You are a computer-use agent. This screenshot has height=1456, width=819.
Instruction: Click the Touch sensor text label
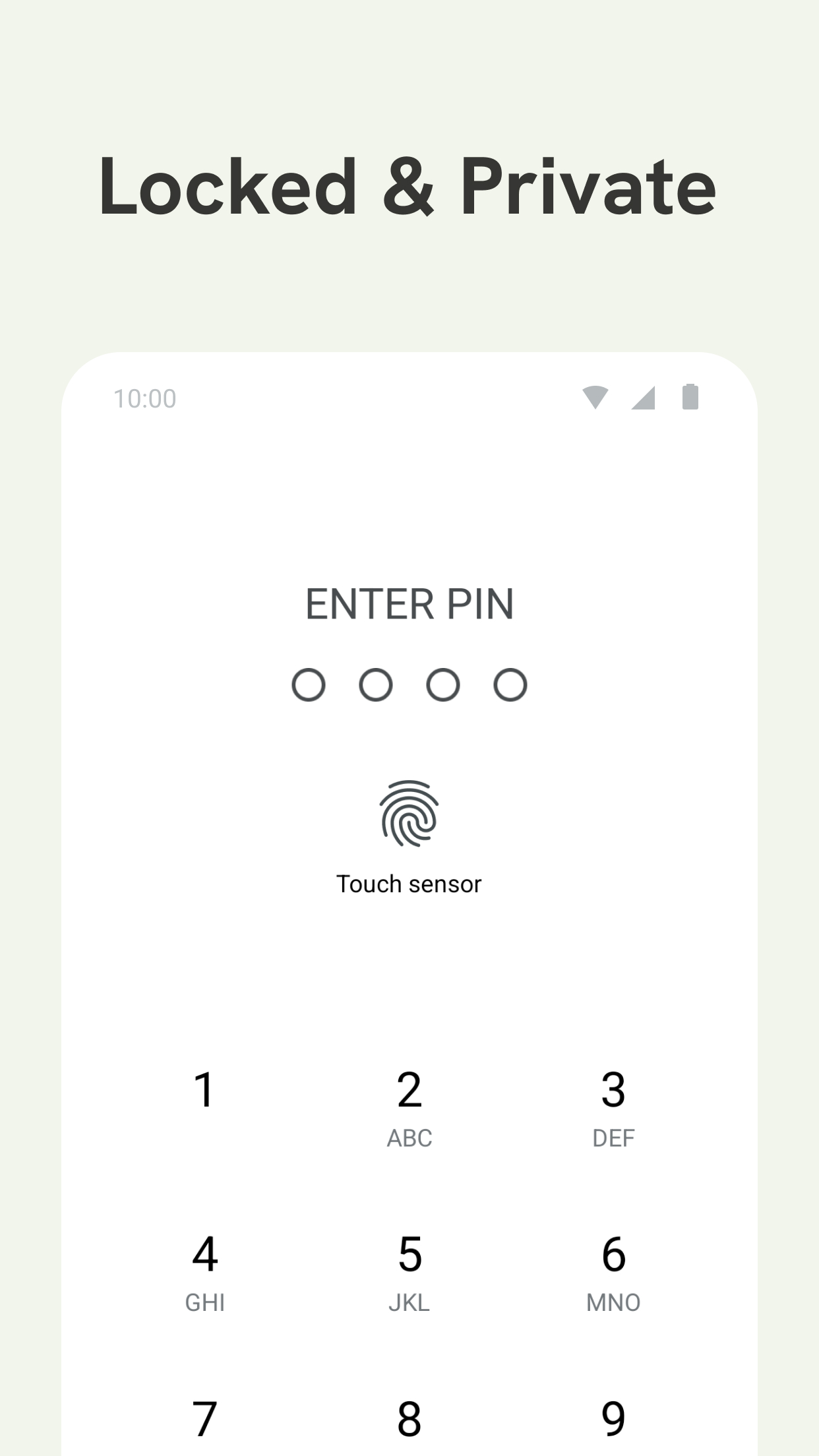(x=409, y=884)
